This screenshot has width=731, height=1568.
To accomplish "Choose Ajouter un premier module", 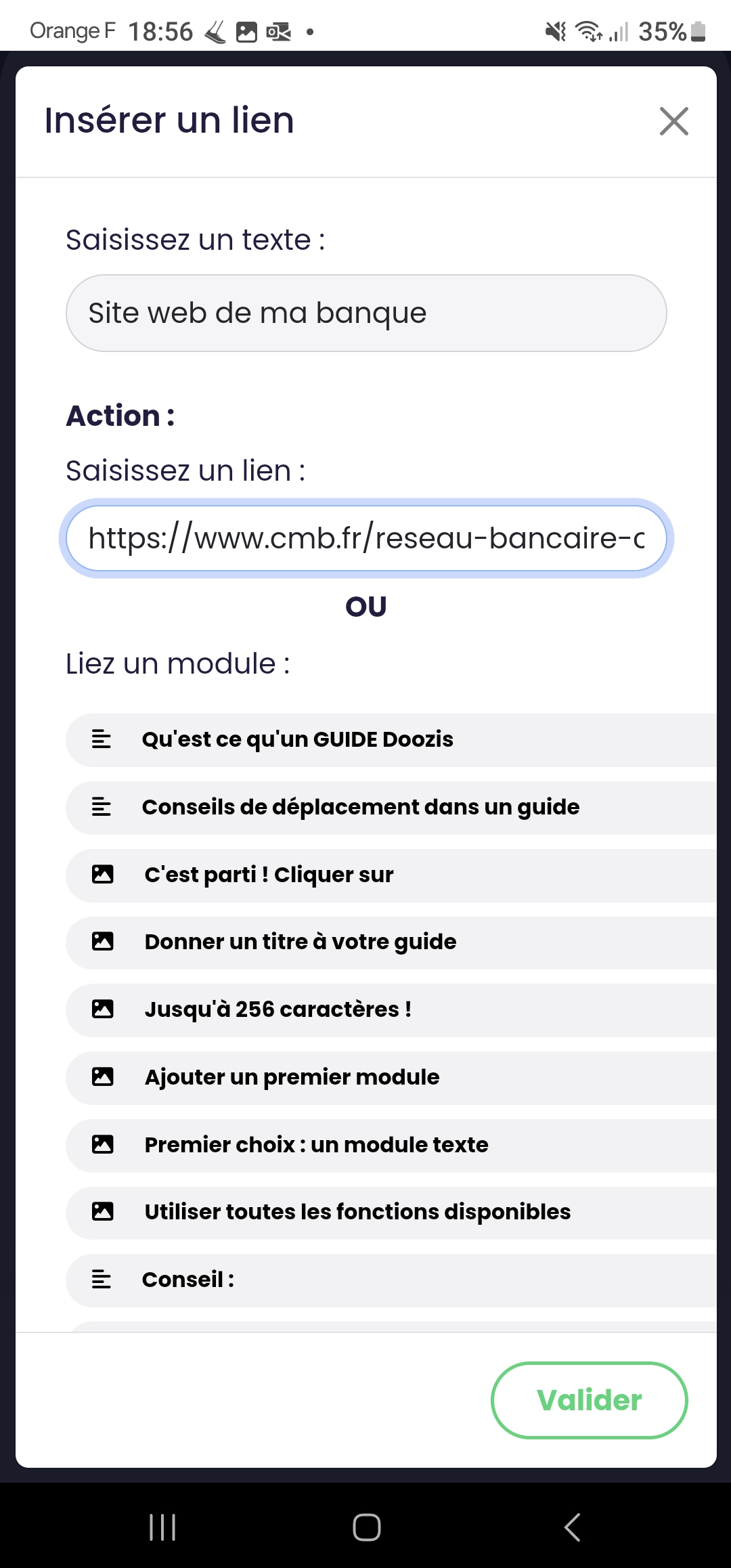I will tap(391, 1078).
